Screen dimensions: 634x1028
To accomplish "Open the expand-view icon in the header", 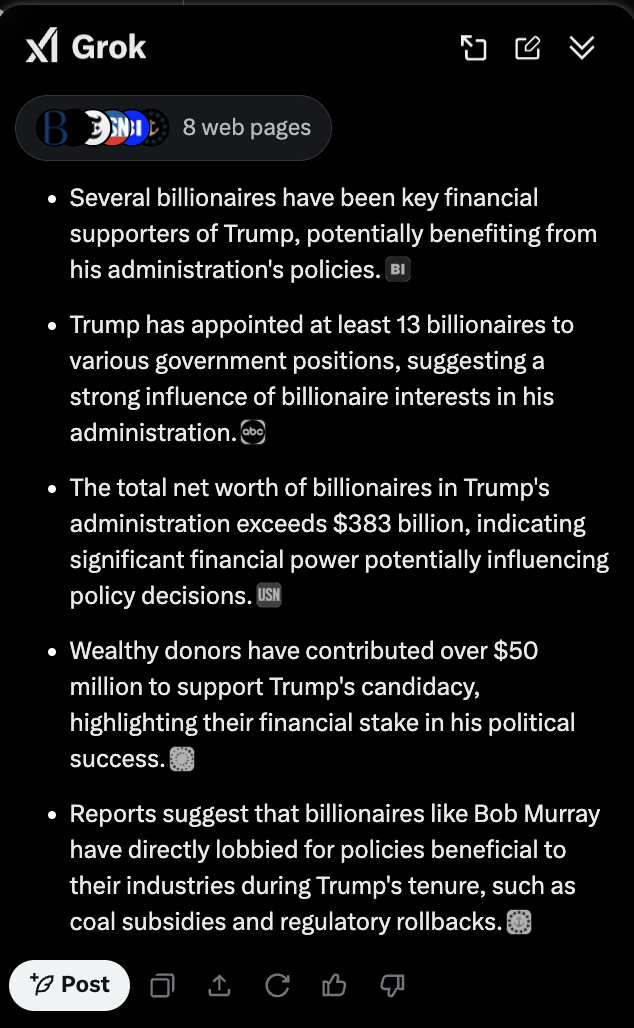I will (x=473, y=47).
